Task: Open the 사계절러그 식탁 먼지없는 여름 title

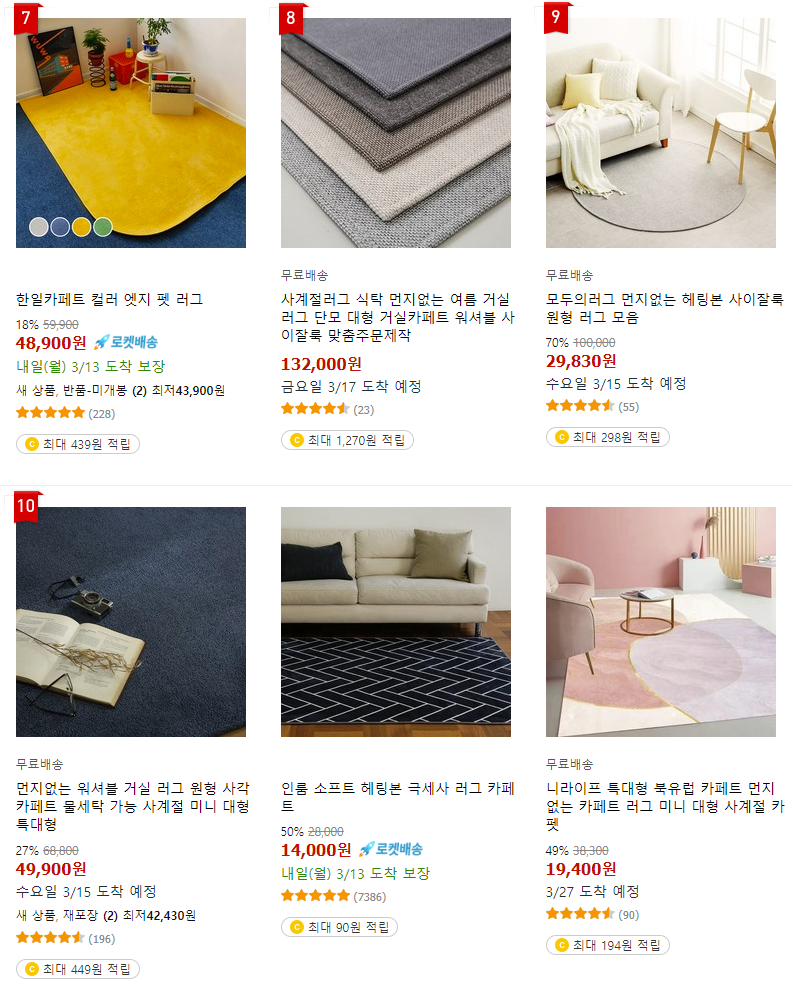Action: [x=397, y=317]
